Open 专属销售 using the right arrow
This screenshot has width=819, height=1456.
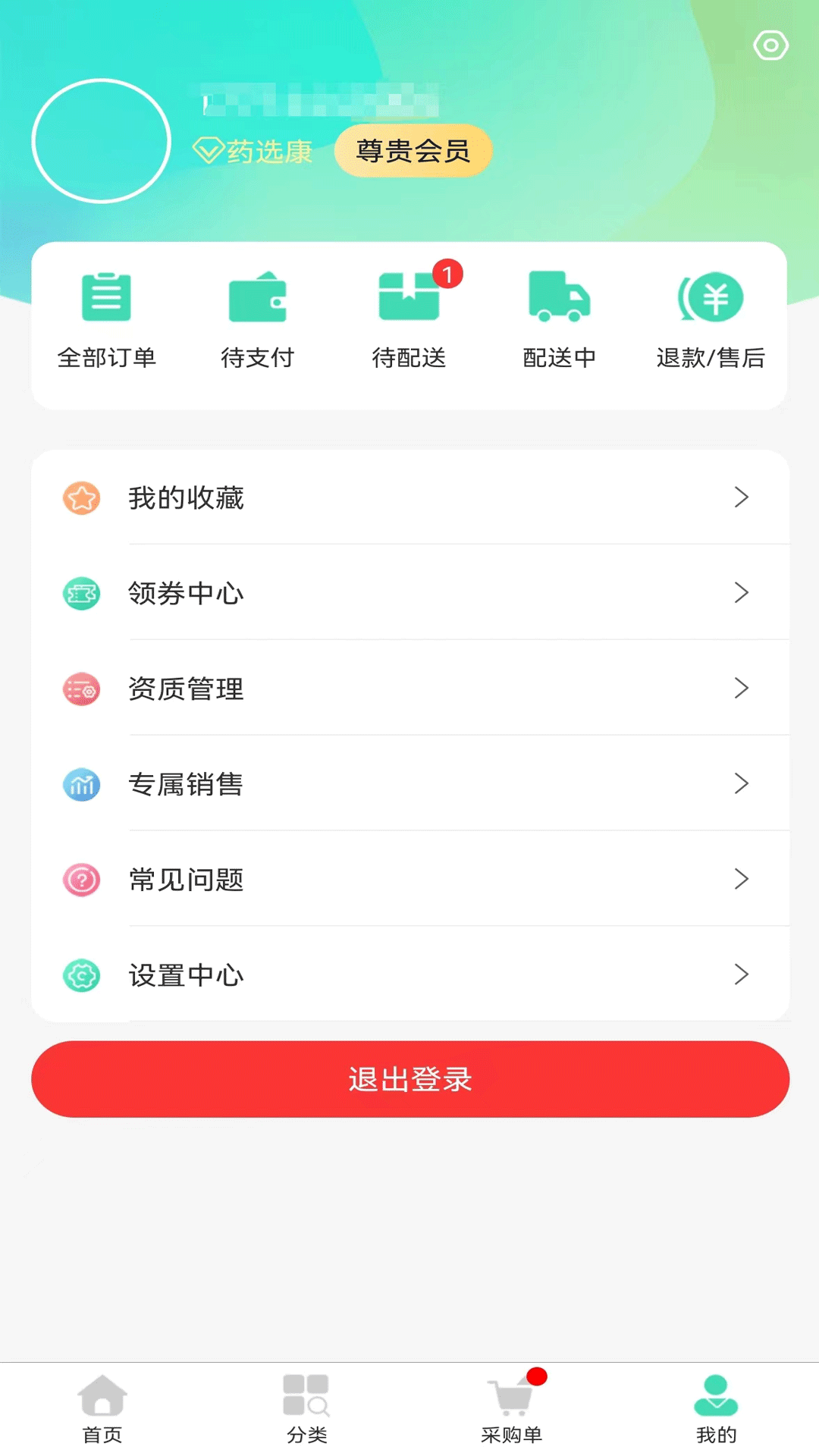point(742,784)
